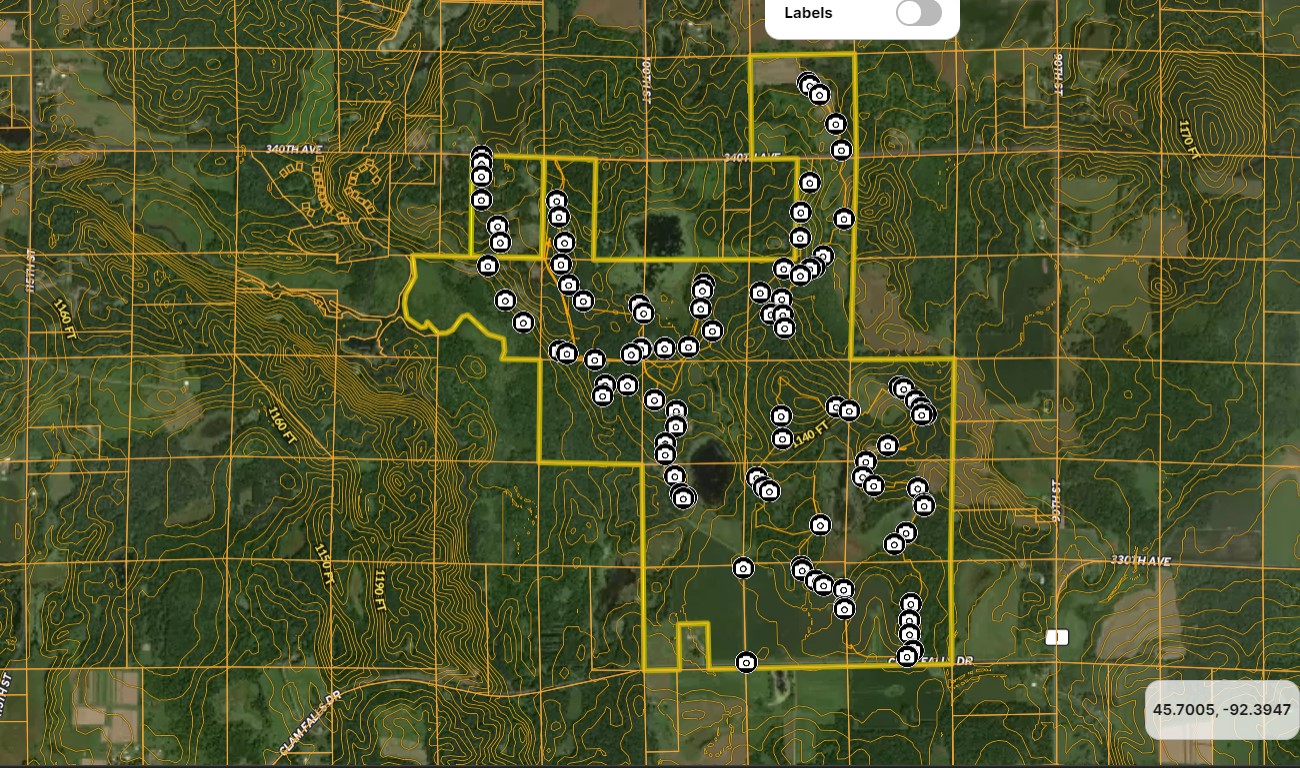Open camera marker on Clam Falls Dr boundary line
Viewport: 1300px width, 768px height.
coord(745,662)
